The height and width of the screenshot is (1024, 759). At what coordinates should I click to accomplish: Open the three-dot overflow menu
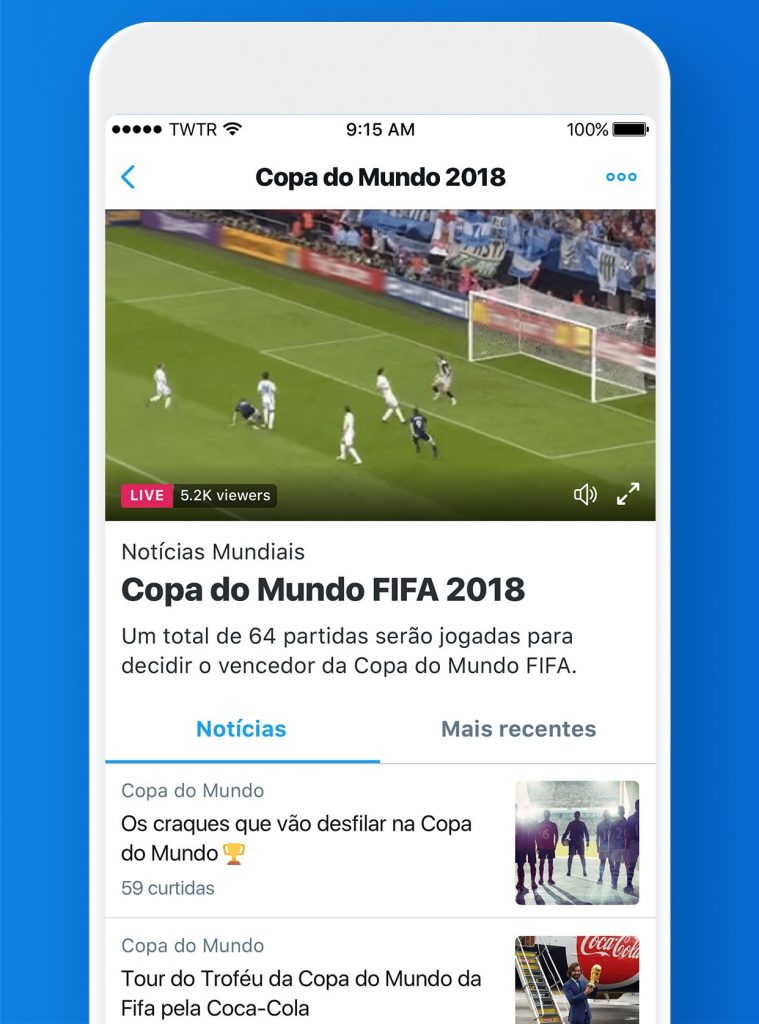tap(621, 178)
